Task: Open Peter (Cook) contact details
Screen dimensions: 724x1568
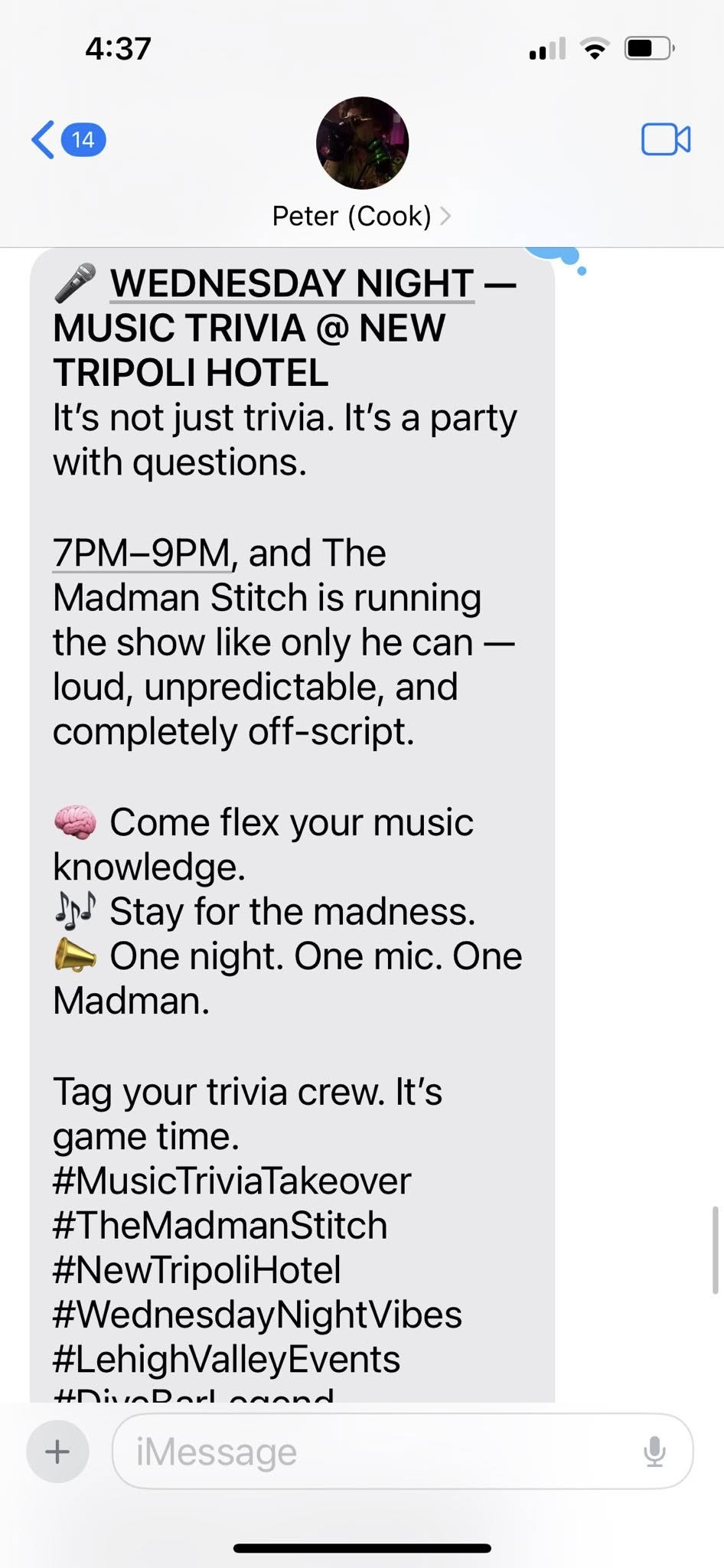Action: [x=361, y=216]
